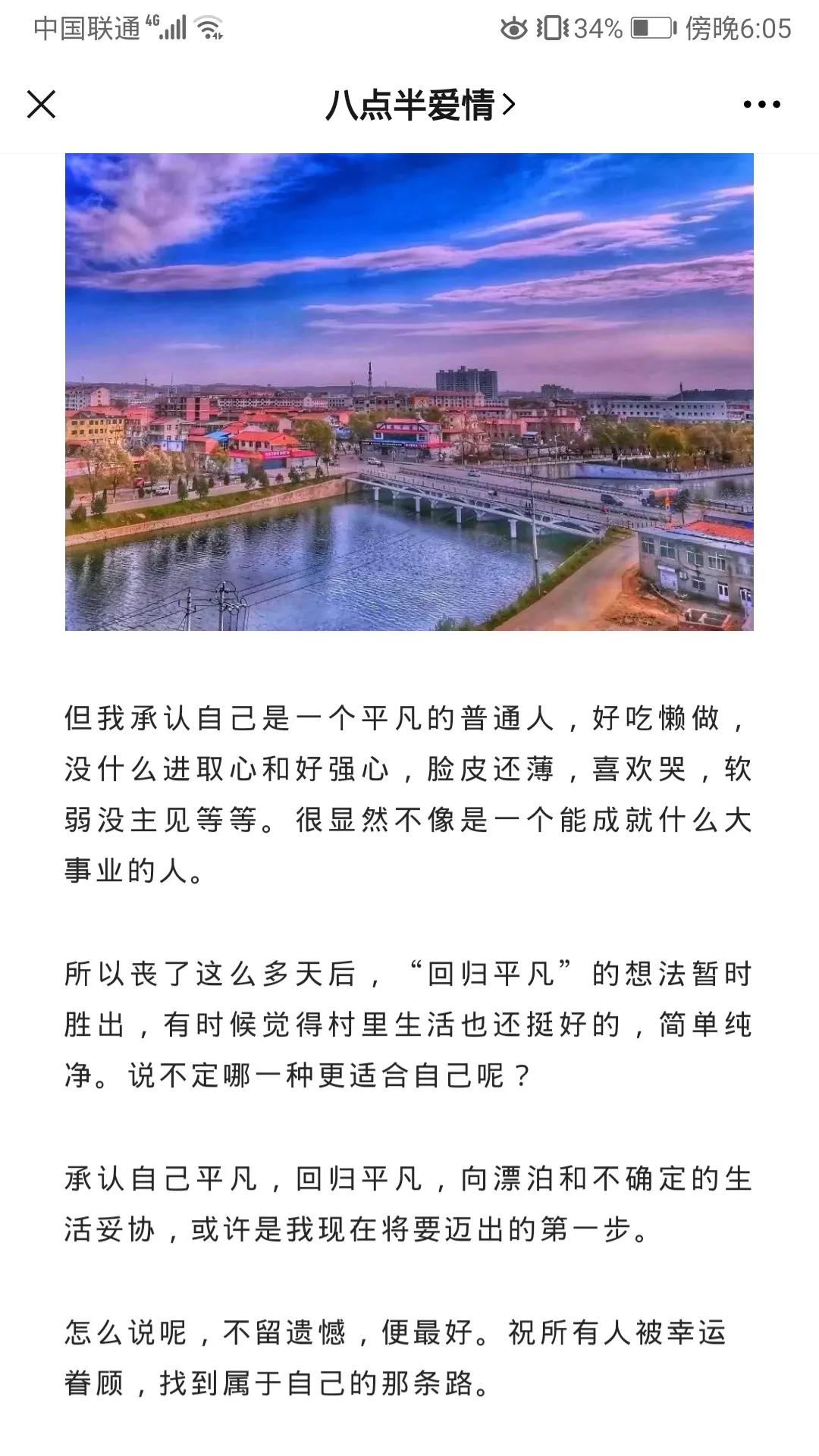The height and width of the screenshot is (1456, 819).
Task: Close the article with the X button
Action: pyautogui.click(x=39, y=105)
